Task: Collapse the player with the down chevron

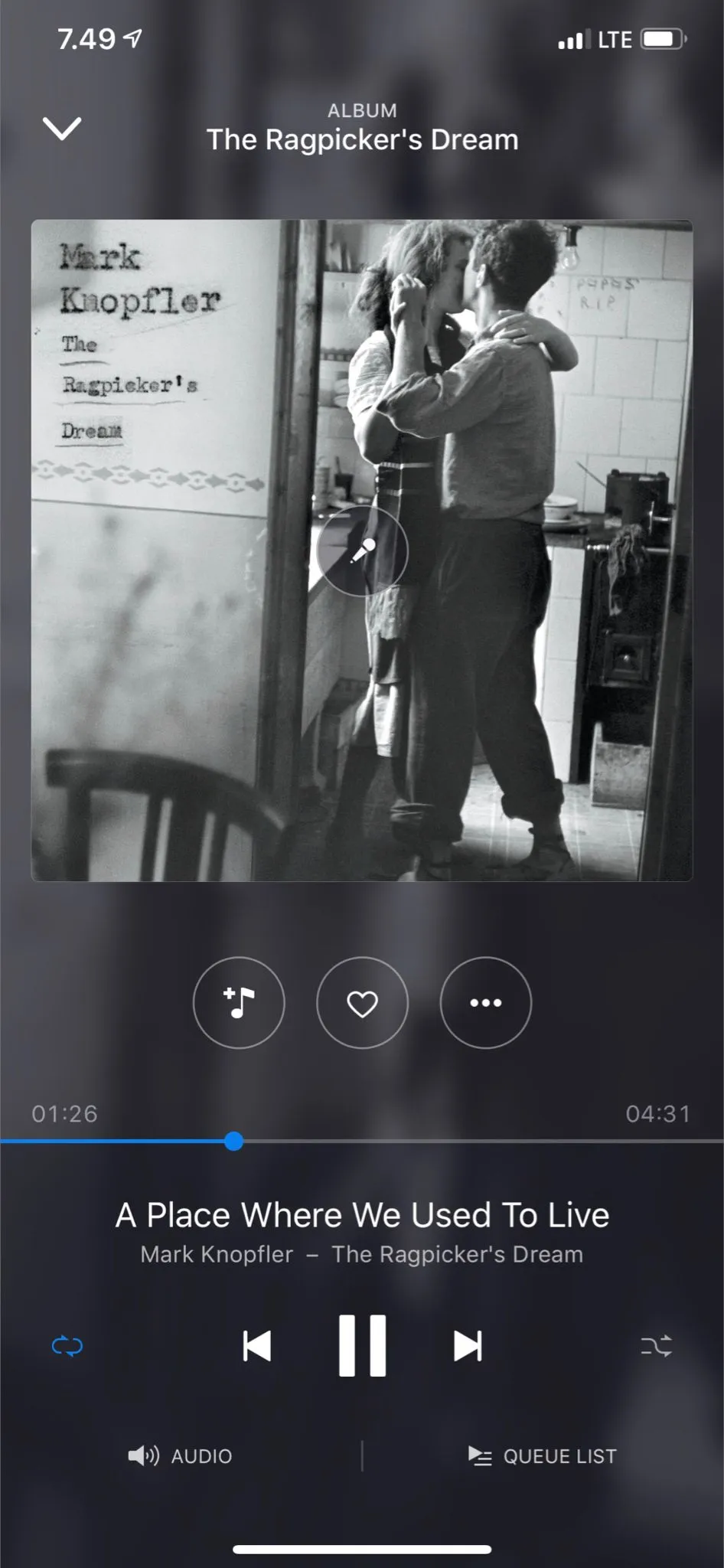Action: click(62, 129)
